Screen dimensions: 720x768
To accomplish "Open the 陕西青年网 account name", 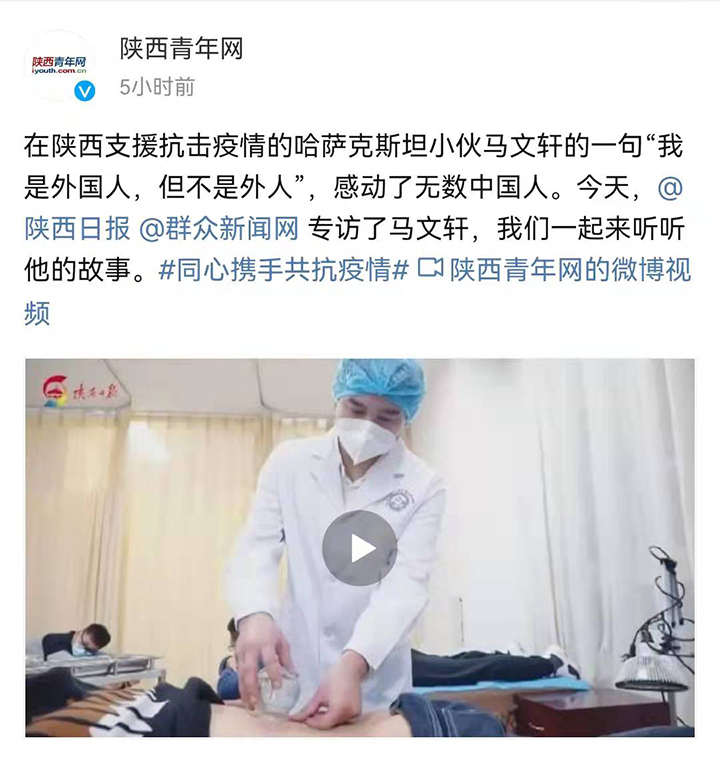I will click(181, 47).
